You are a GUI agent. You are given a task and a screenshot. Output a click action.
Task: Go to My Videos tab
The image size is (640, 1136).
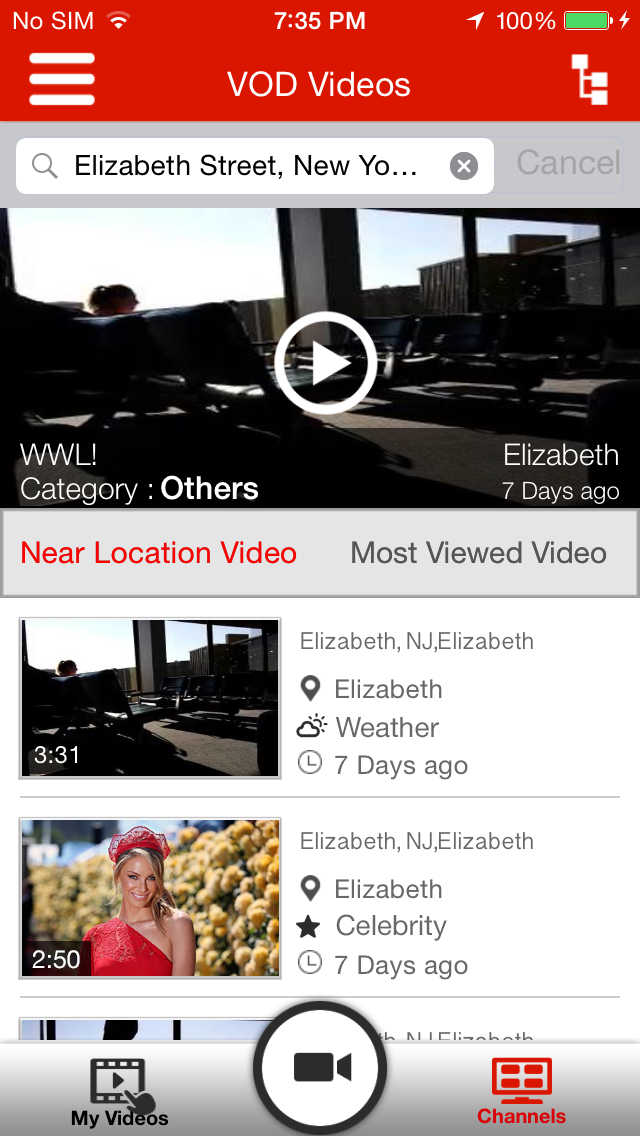120,1092
